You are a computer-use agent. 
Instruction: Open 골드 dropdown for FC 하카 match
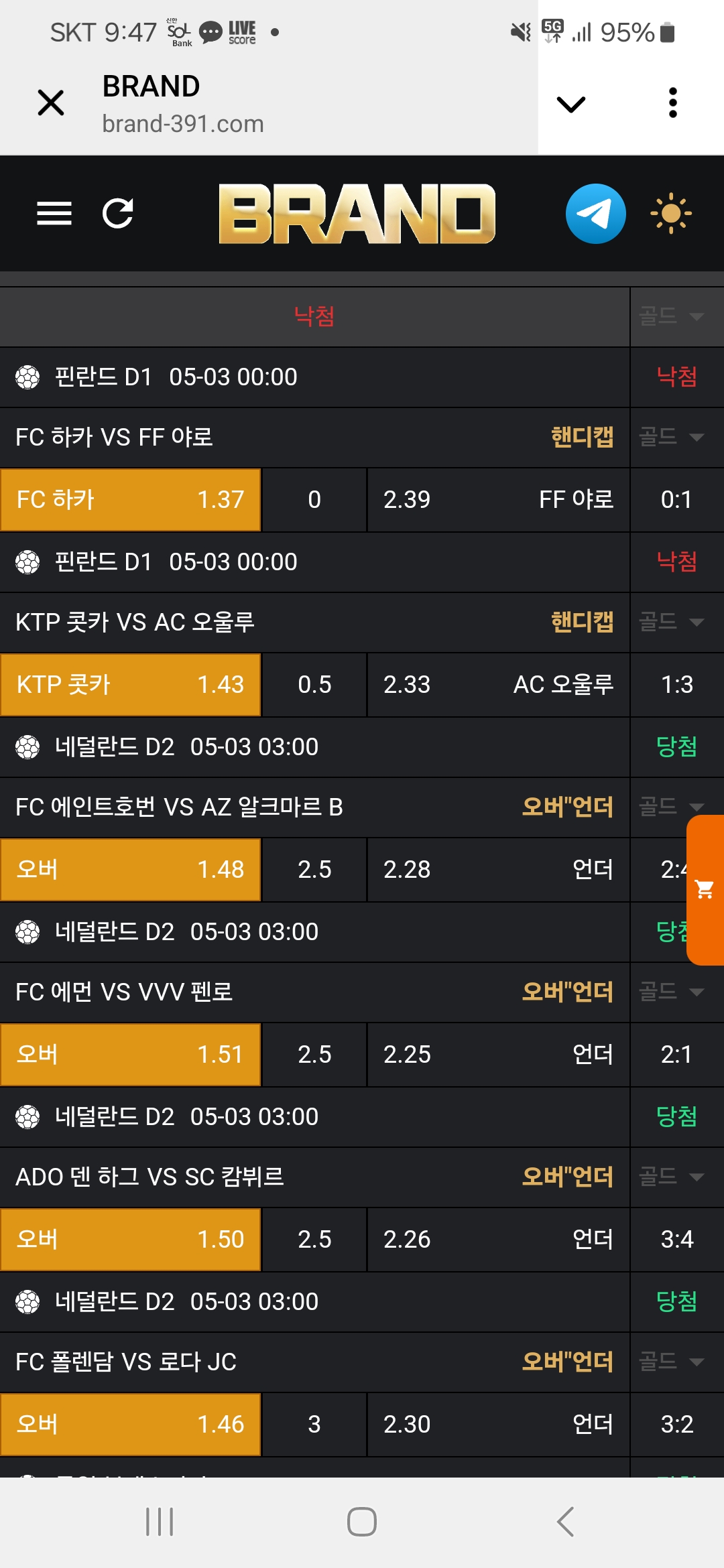coord(672,437)
